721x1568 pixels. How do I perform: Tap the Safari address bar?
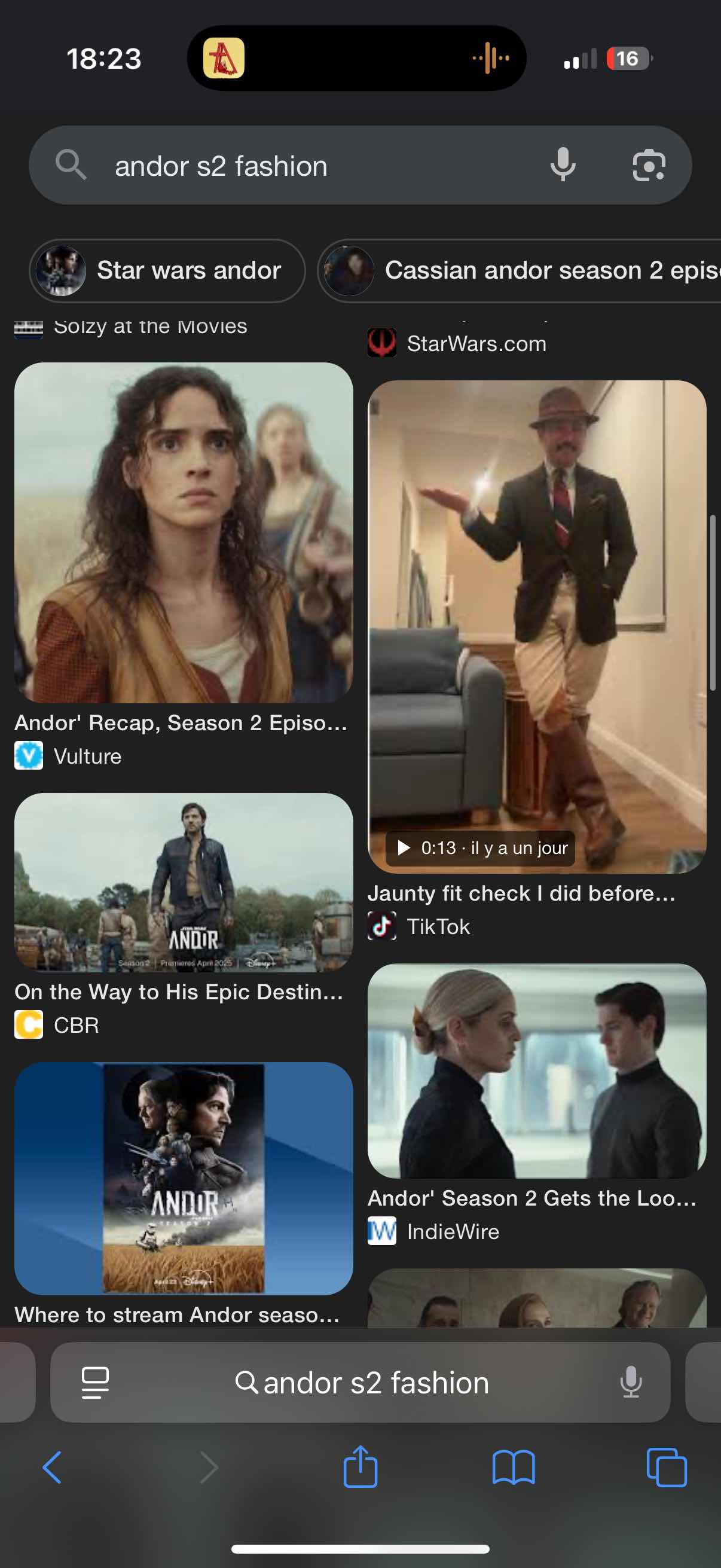362,1383
